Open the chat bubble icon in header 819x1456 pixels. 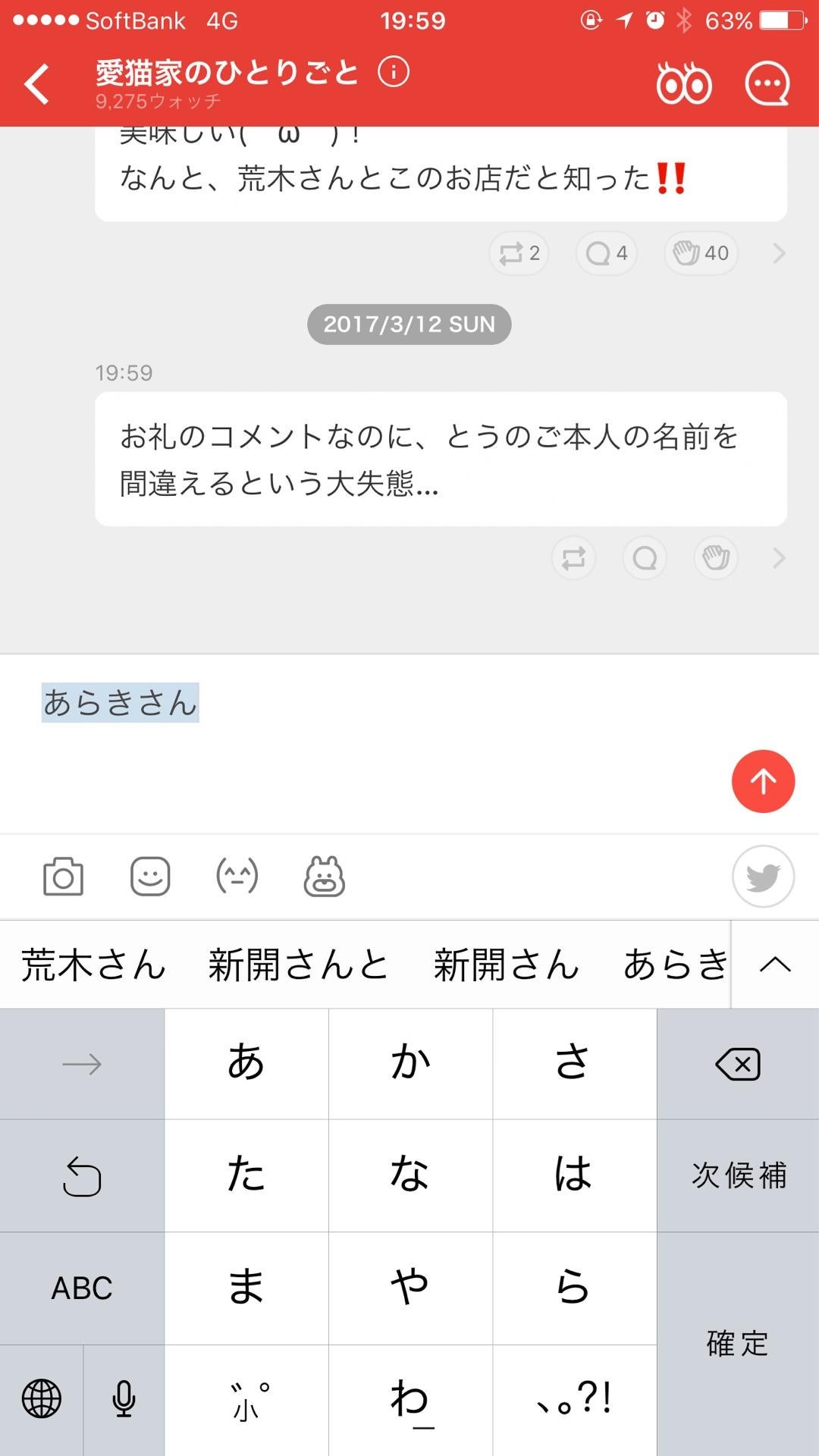pyautogui.click(x=766, y=82)
